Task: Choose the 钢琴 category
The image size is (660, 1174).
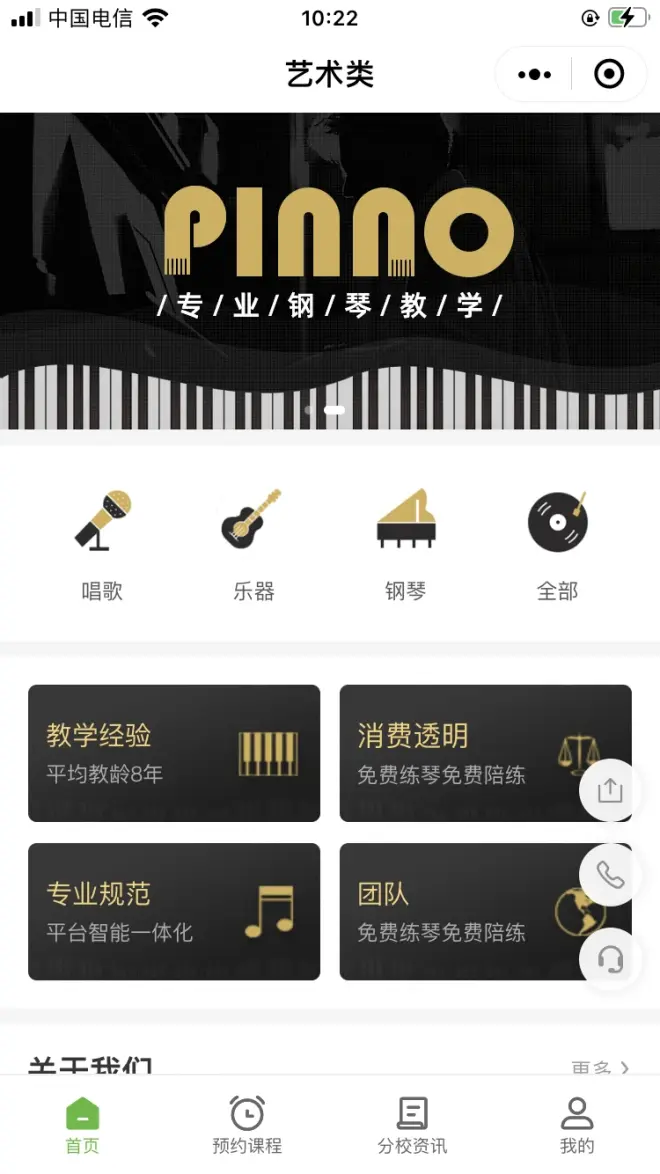Action: point(405,545)
